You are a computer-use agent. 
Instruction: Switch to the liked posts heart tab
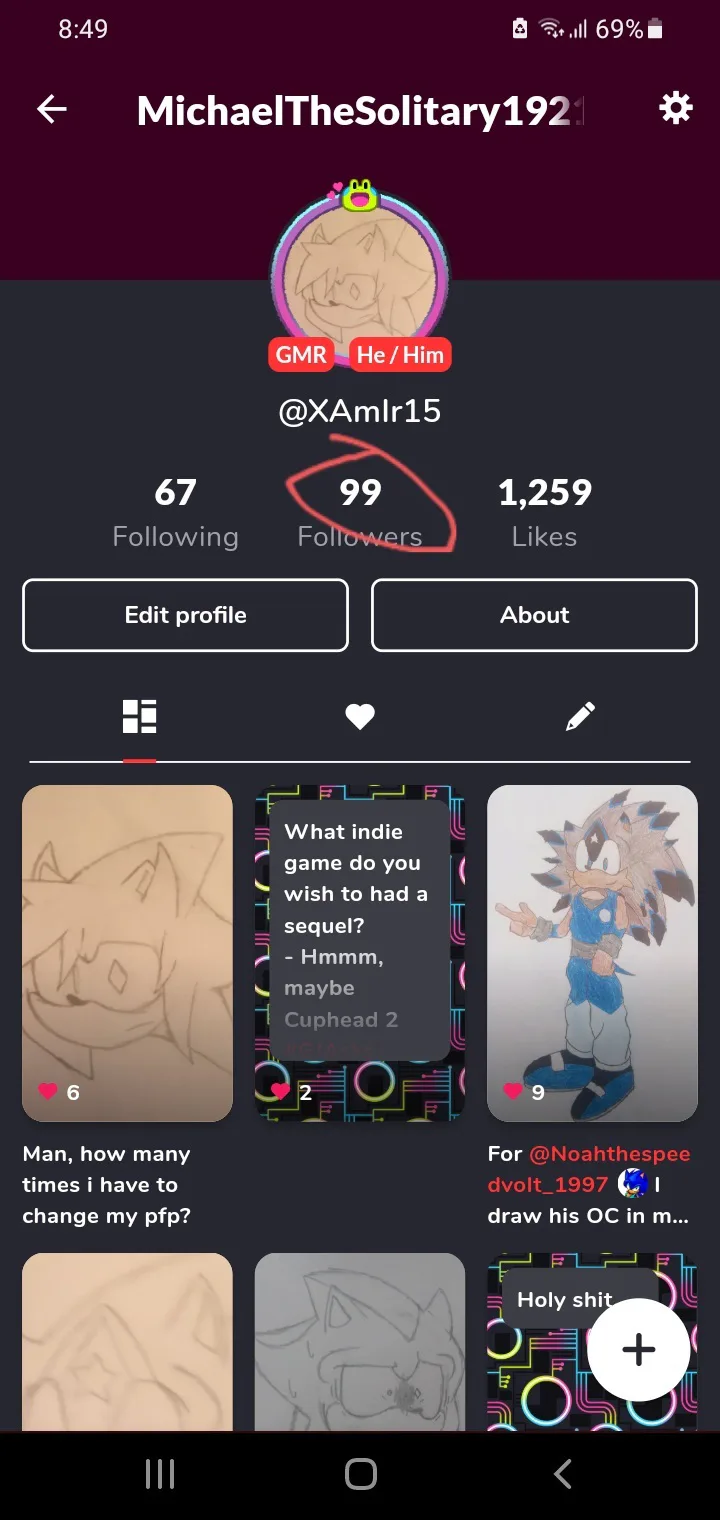tap(360, 716)
